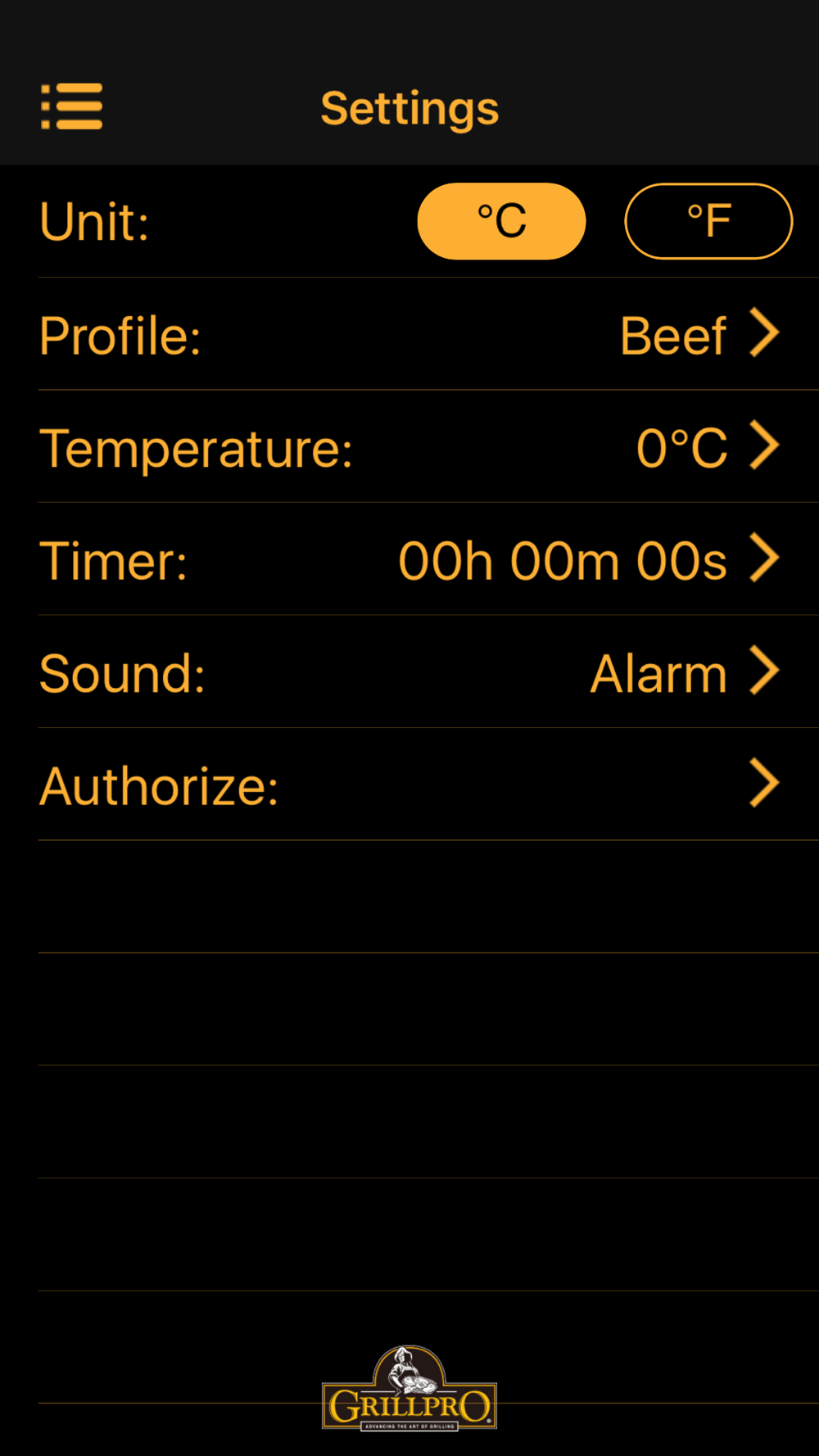
Task: Open the list menu icon
Action: tap(72, 106)
